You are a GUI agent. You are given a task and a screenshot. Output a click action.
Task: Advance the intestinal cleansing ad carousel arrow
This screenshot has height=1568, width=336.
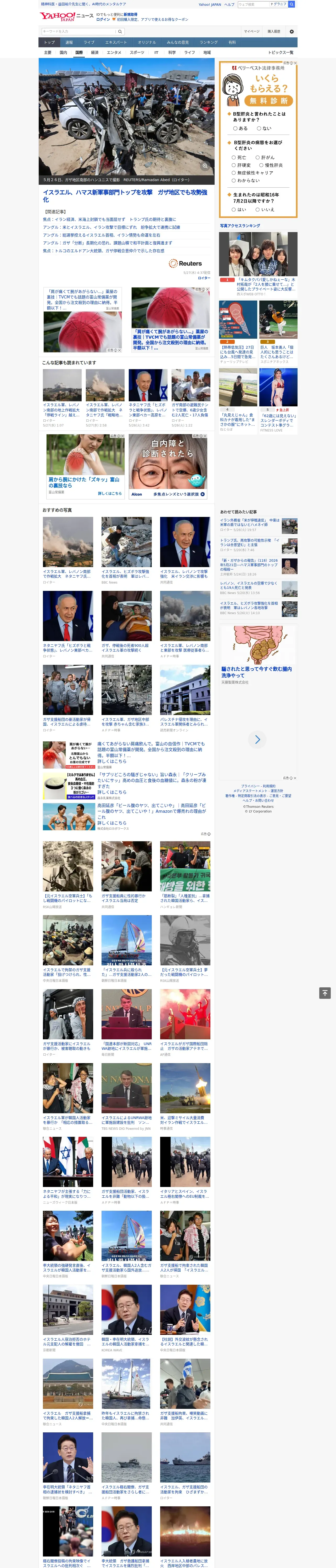[257, 740]
